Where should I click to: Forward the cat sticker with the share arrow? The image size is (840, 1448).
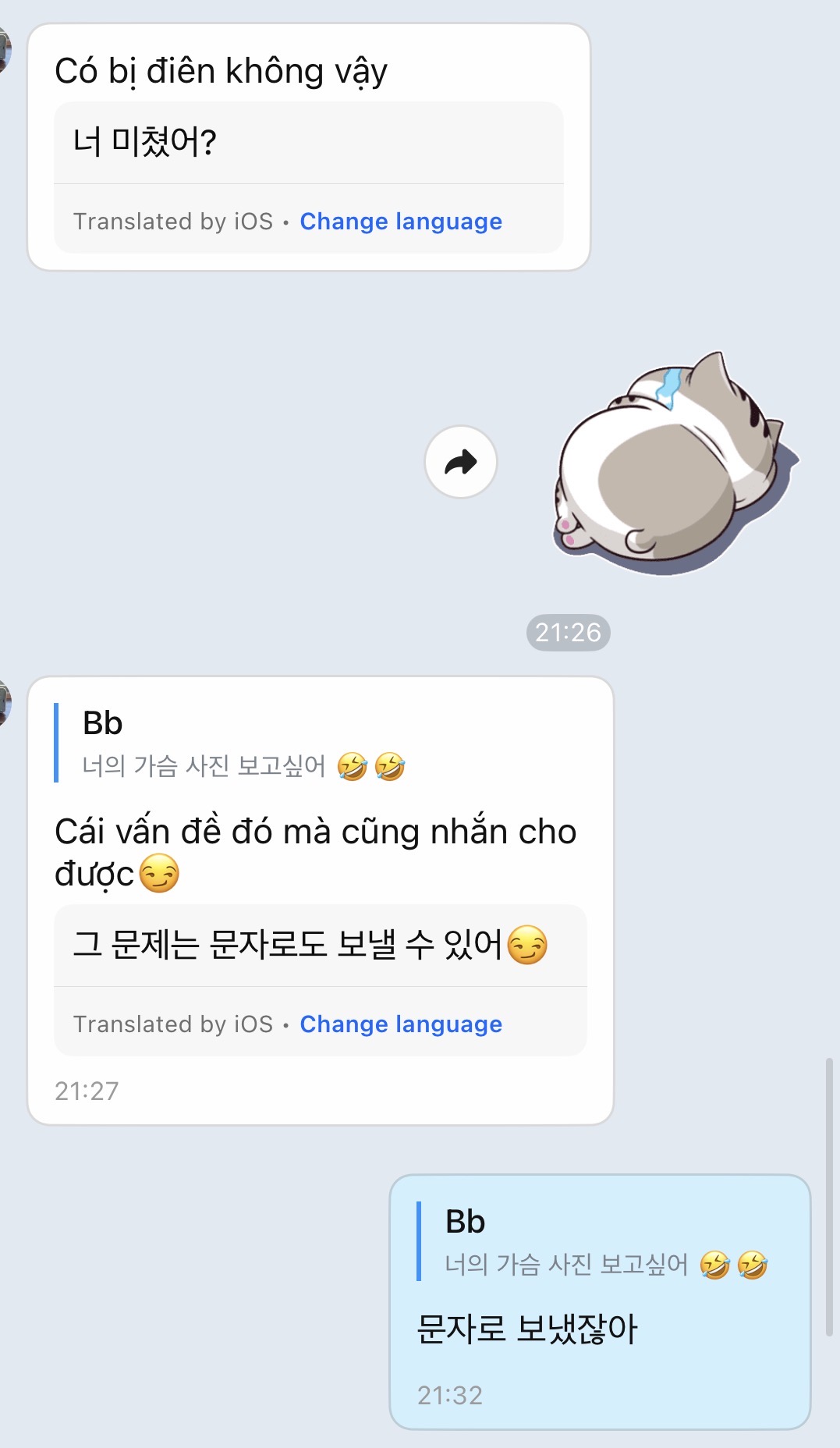coord(460,462)
